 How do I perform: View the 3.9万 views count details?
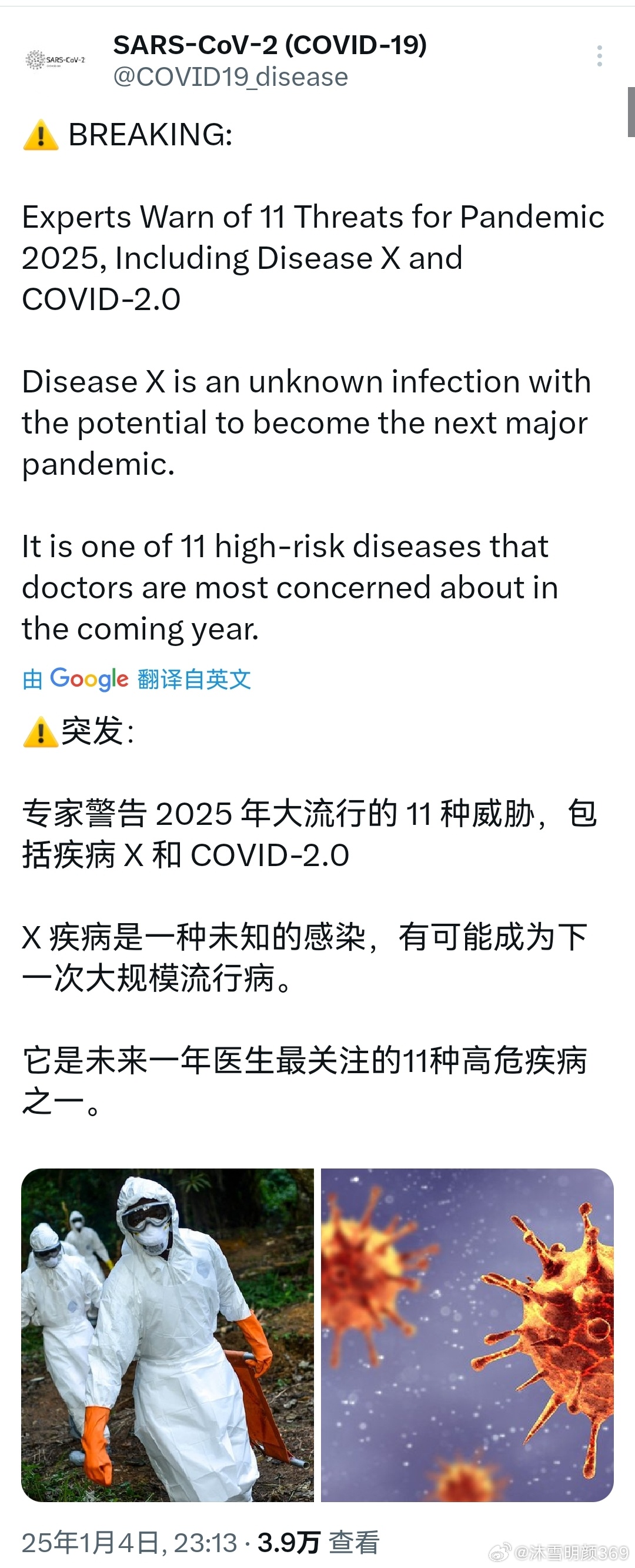click(x=318, y=1542)
